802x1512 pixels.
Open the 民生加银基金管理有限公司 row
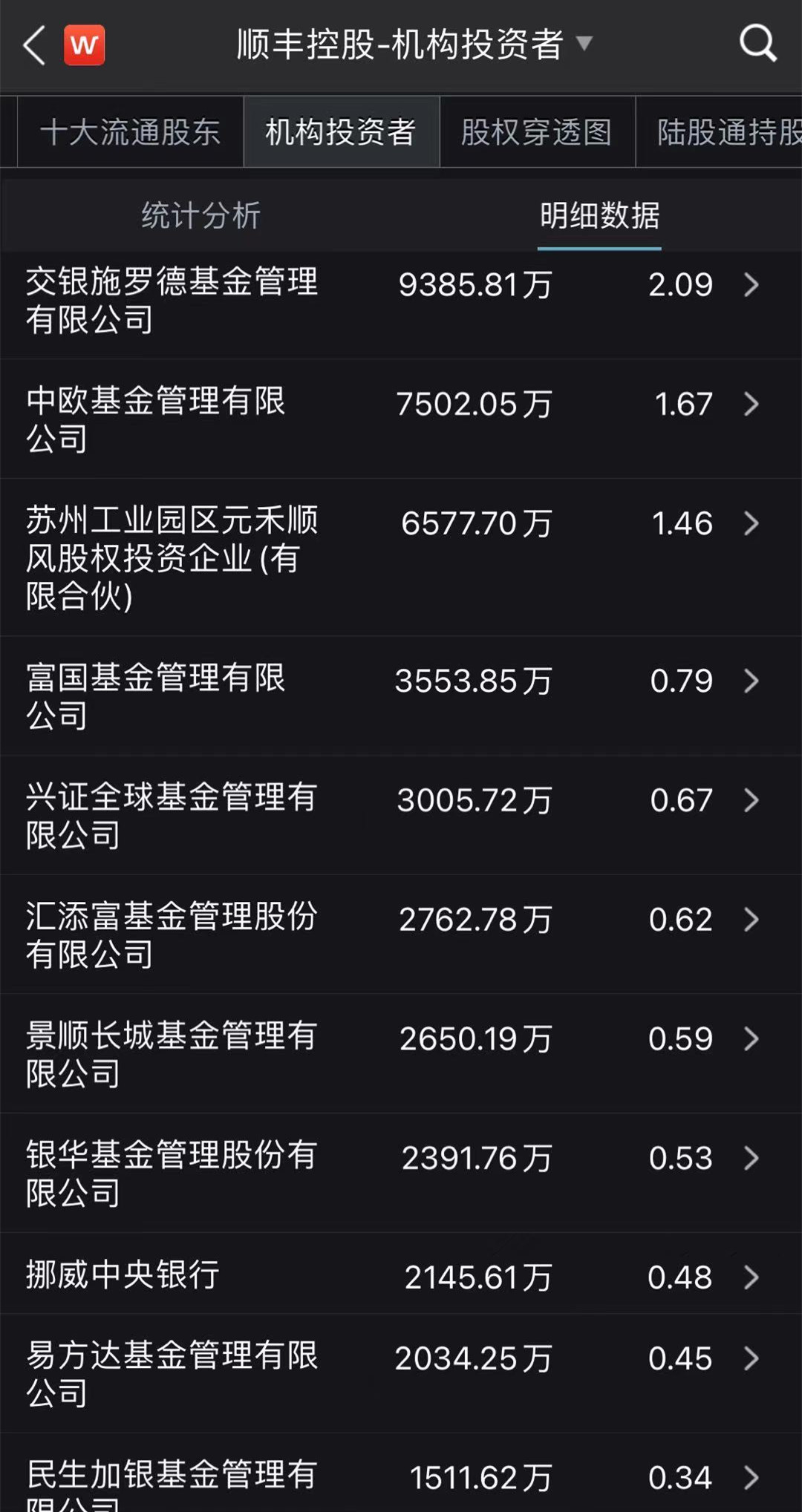tap(401, 1473)
